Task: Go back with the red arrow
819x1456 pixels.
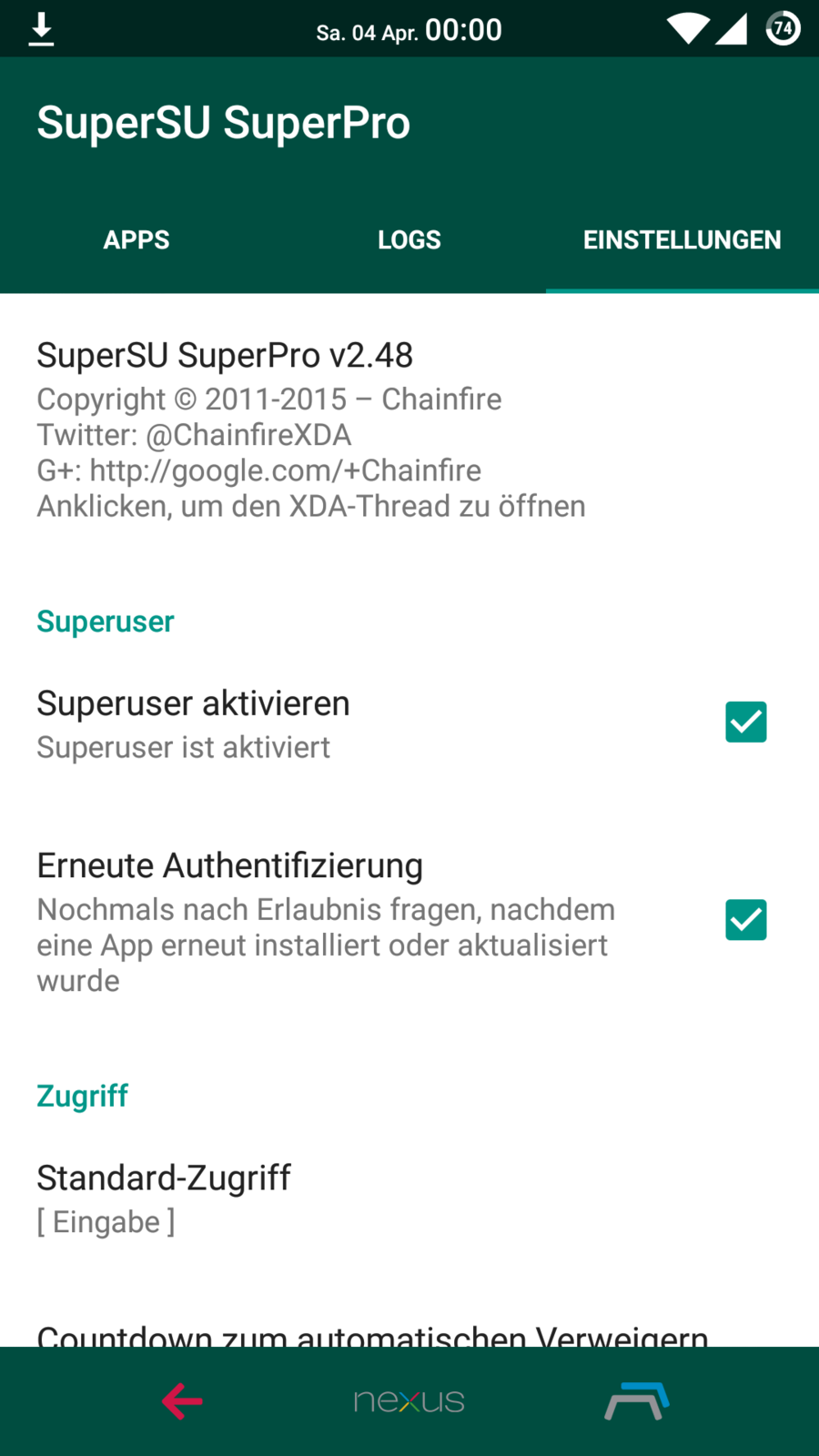Action: coord(182,1401)
